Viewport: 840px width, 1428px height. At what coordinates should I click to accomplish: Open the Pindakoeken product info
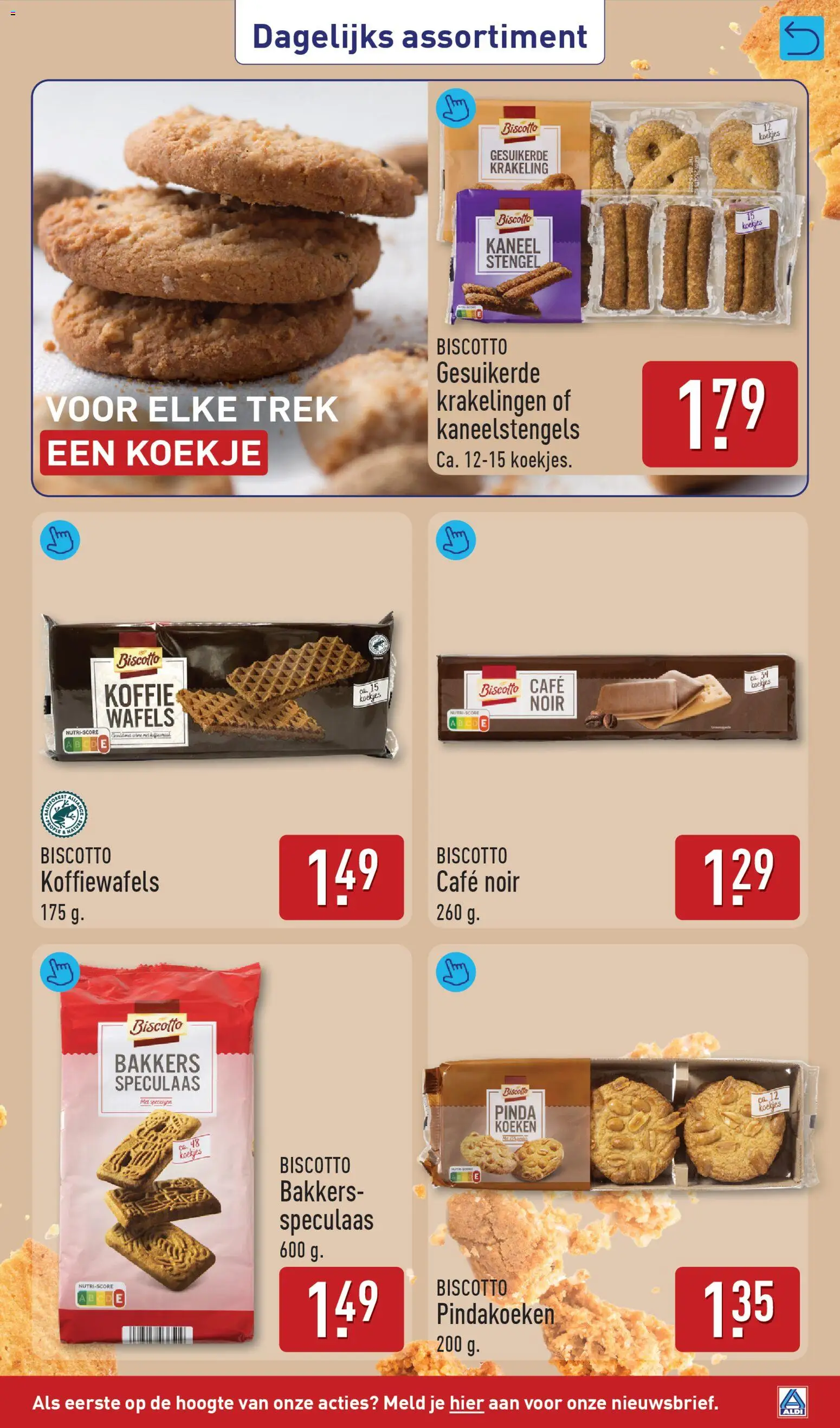click(455, 971)
